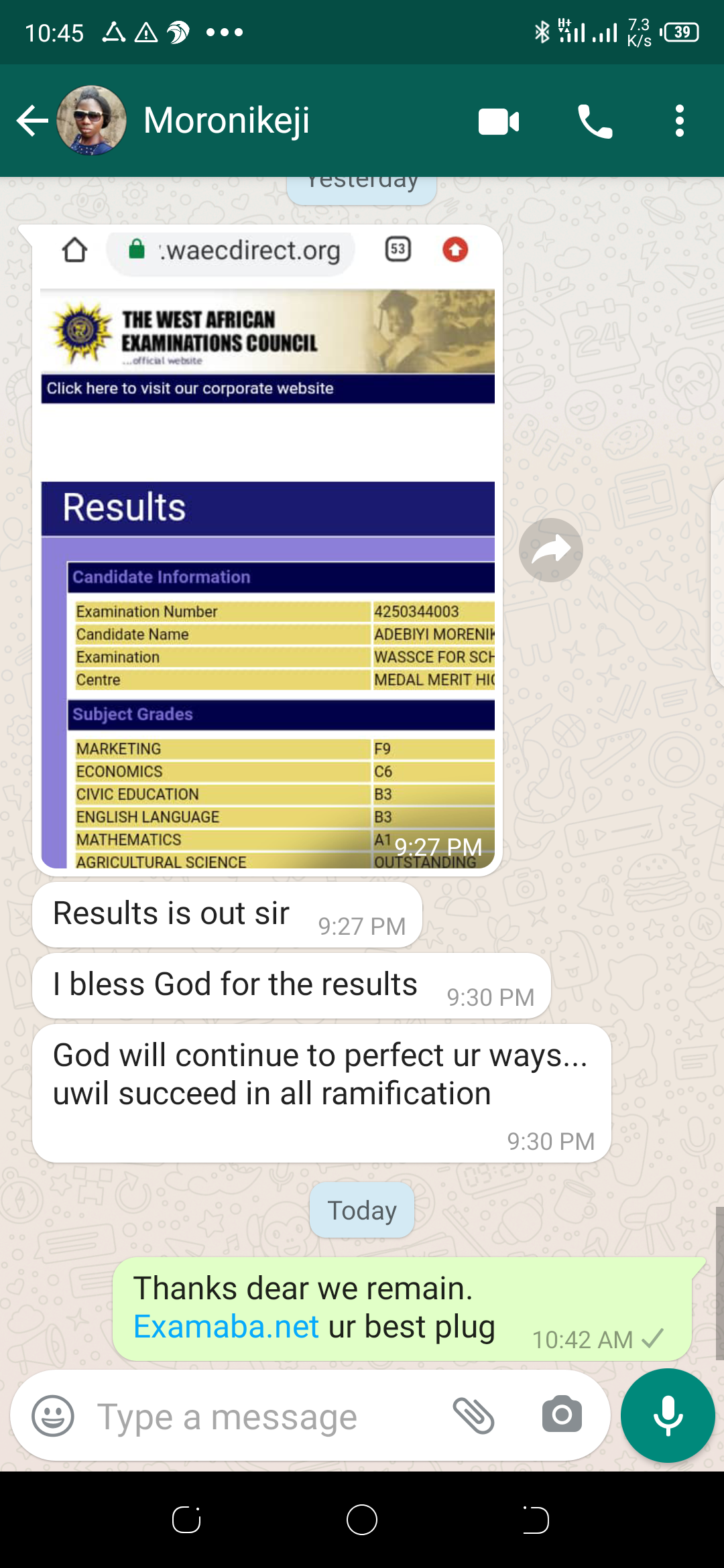
Task: Open the chat overflow menu
Action: tap(679, 121)
